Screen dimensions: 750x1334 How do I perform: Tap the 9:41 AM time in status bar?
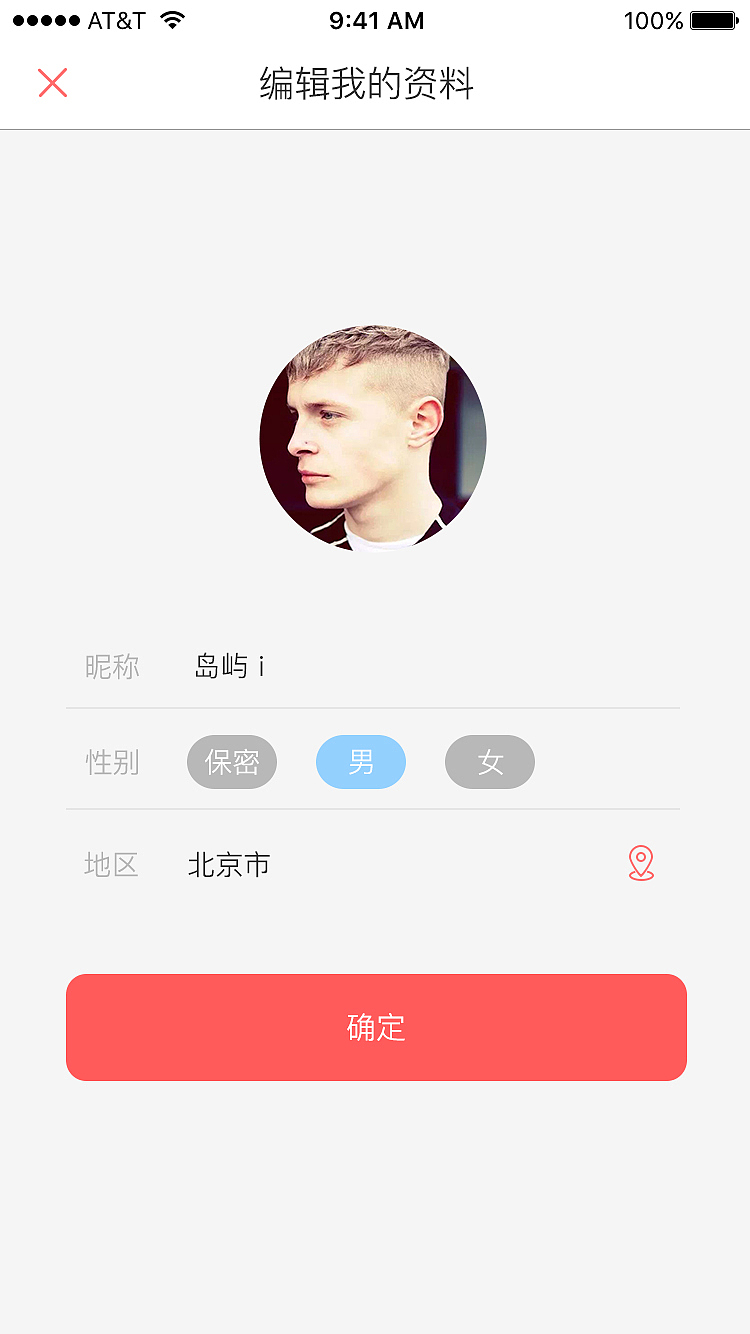click(x=376, y=20)
